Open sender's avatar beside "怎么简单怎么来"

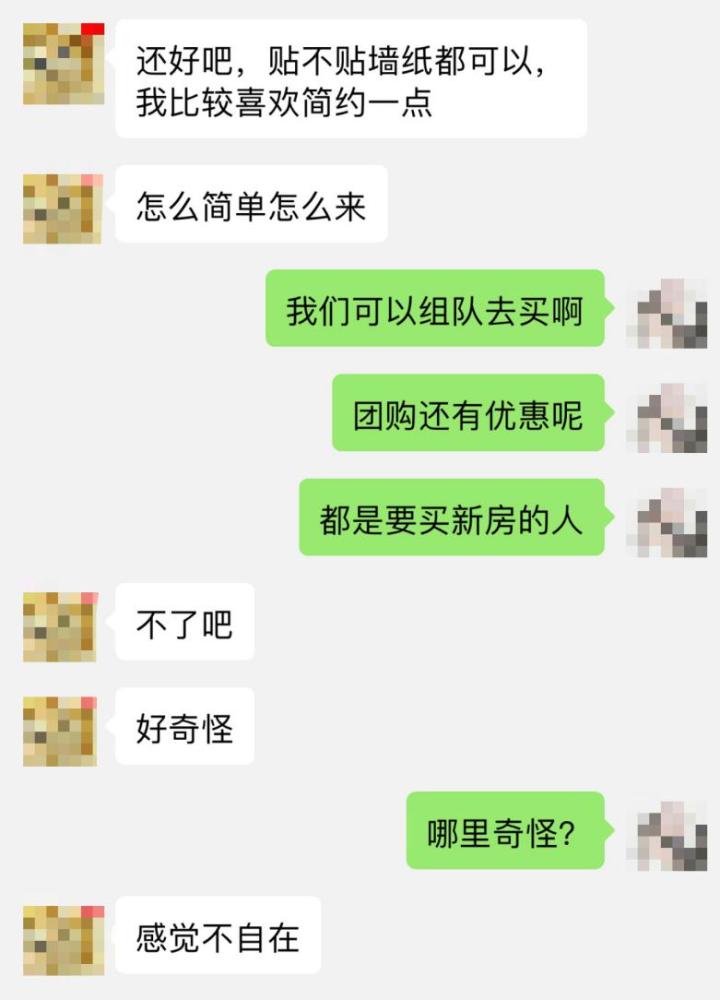(x=63, y=208)
